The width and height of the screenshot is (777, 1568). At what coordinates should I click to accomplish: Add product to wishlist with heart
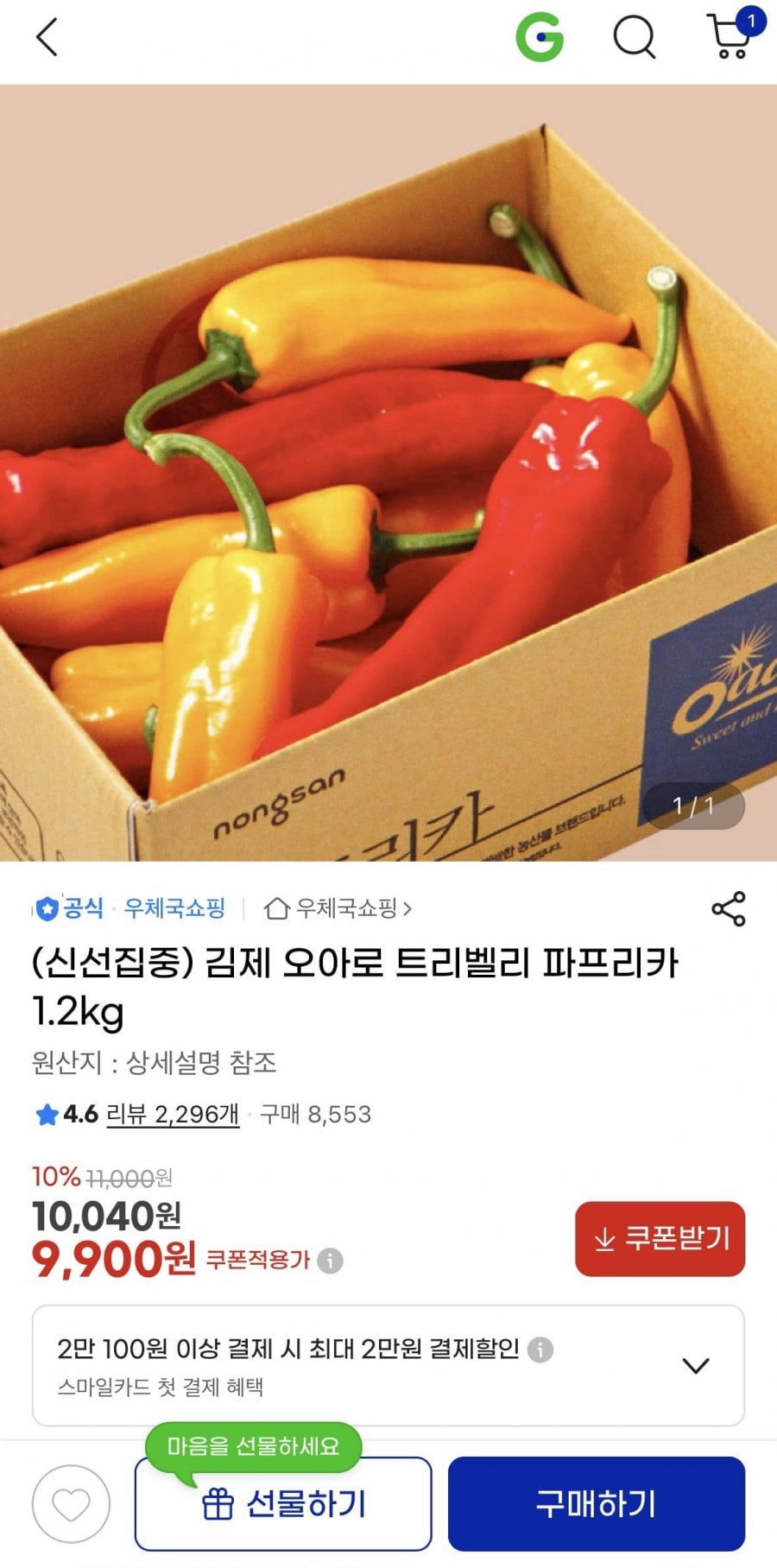tap(71, 1504)
